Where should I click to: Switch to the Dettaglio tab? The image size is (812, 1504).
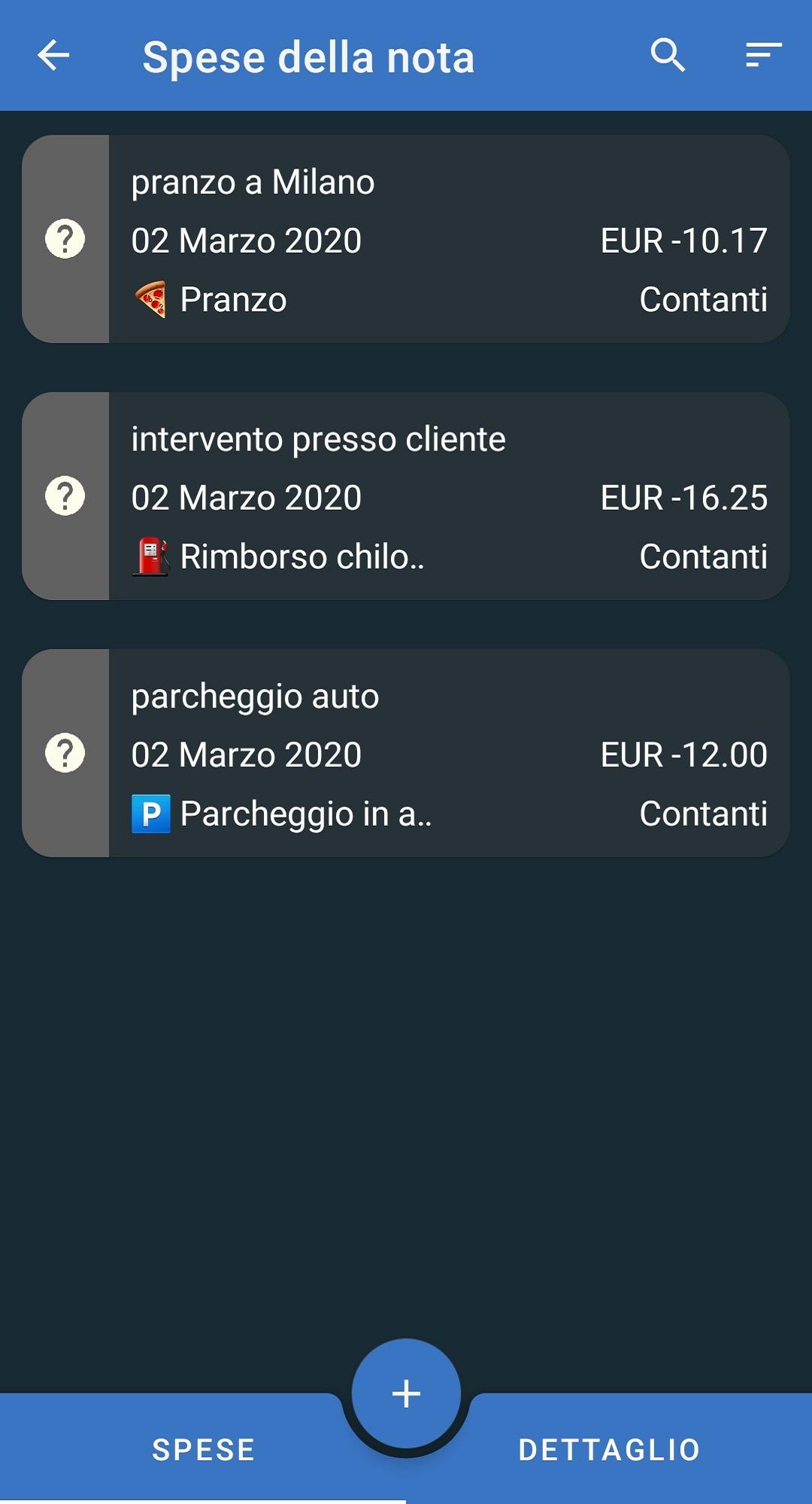[609, 1450]
